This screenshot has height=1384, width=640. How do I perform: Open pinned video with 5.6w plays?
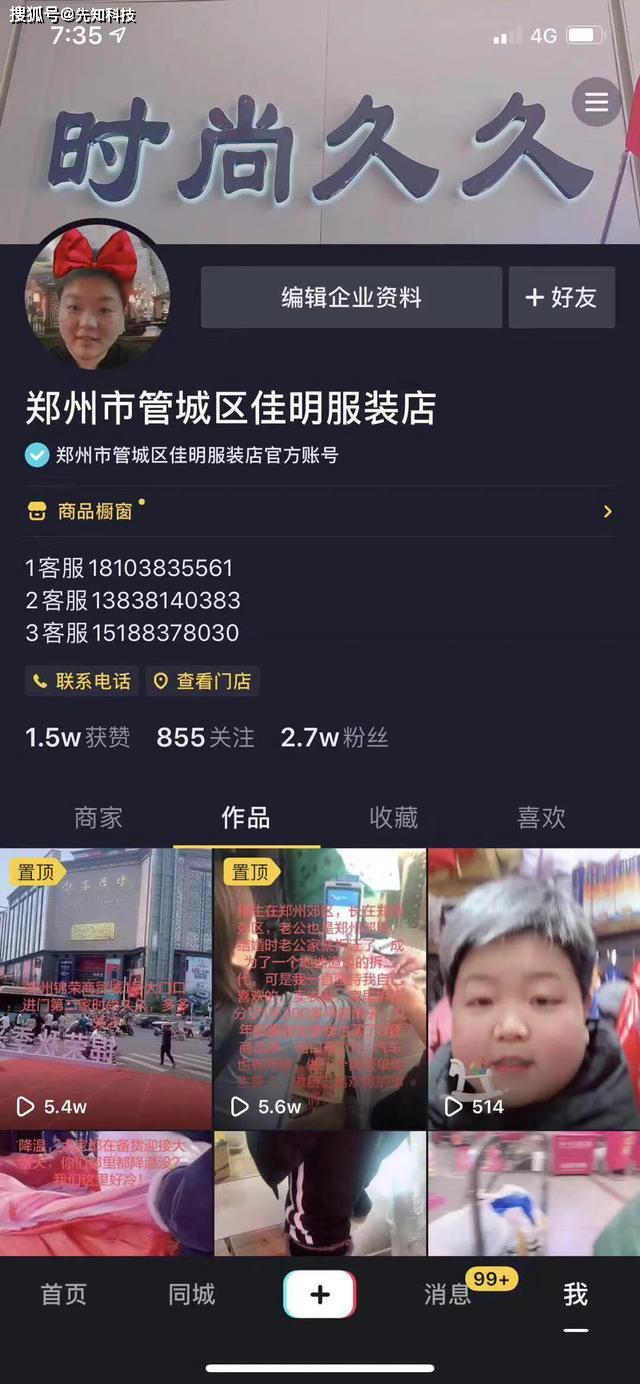(320, 989)
